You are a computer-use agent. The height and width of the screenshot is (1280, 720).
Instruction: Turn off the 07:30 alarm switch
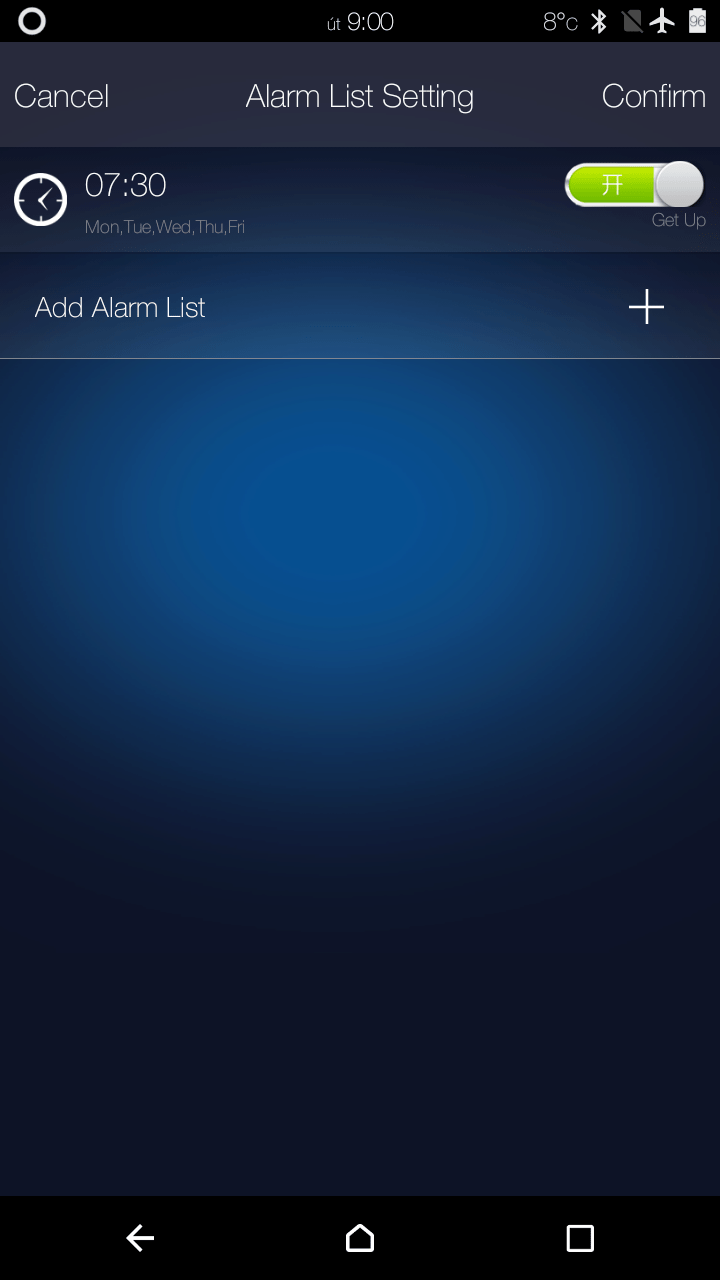[x=634, y=185]
